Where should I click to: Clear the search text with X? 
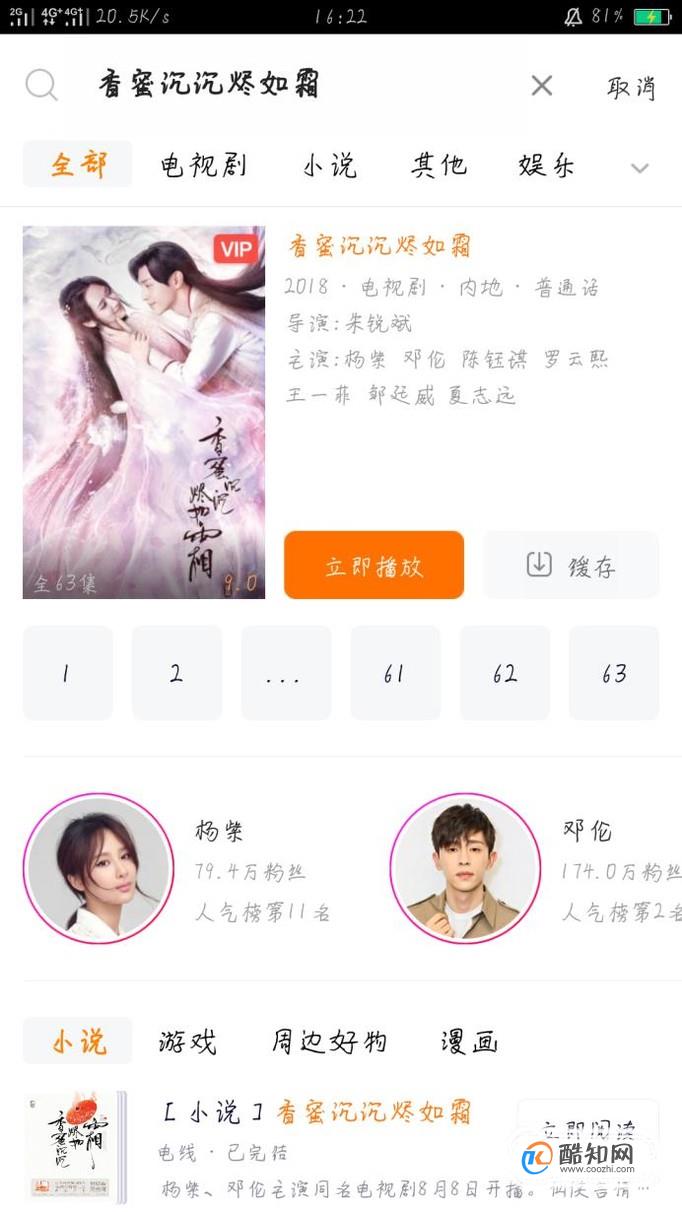click(x=541, y=86)
